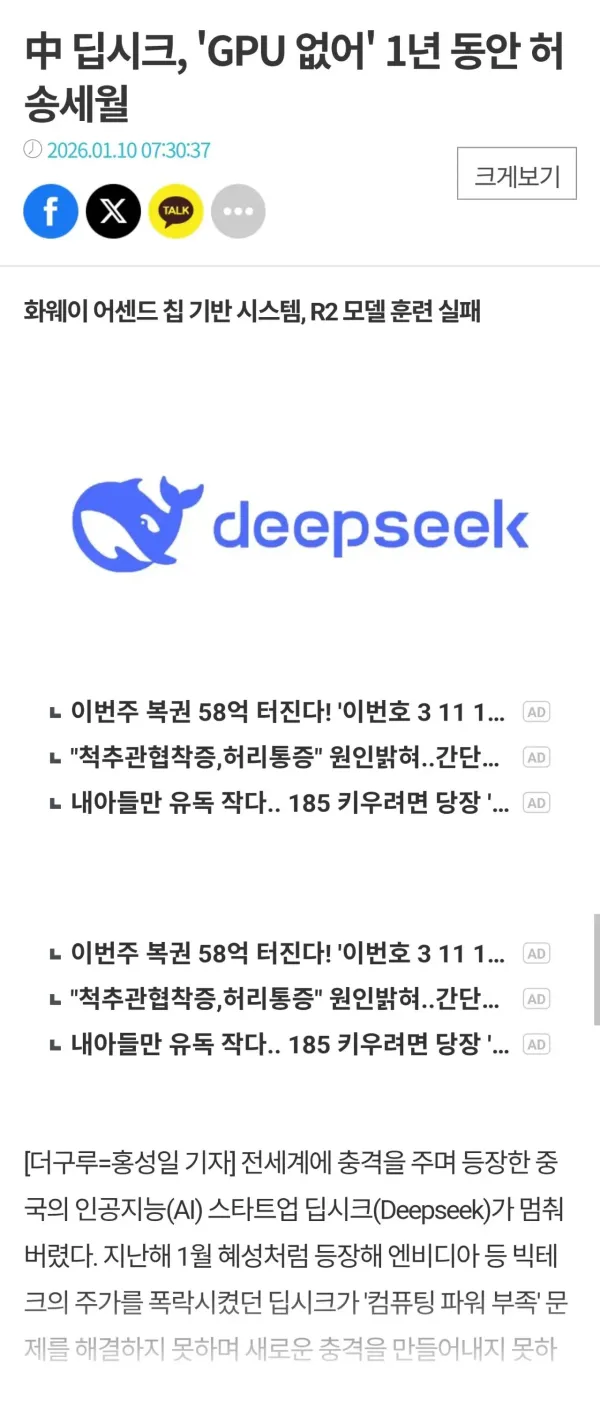Share the article on X
The image size is (600, 1410).
[113, 211]
